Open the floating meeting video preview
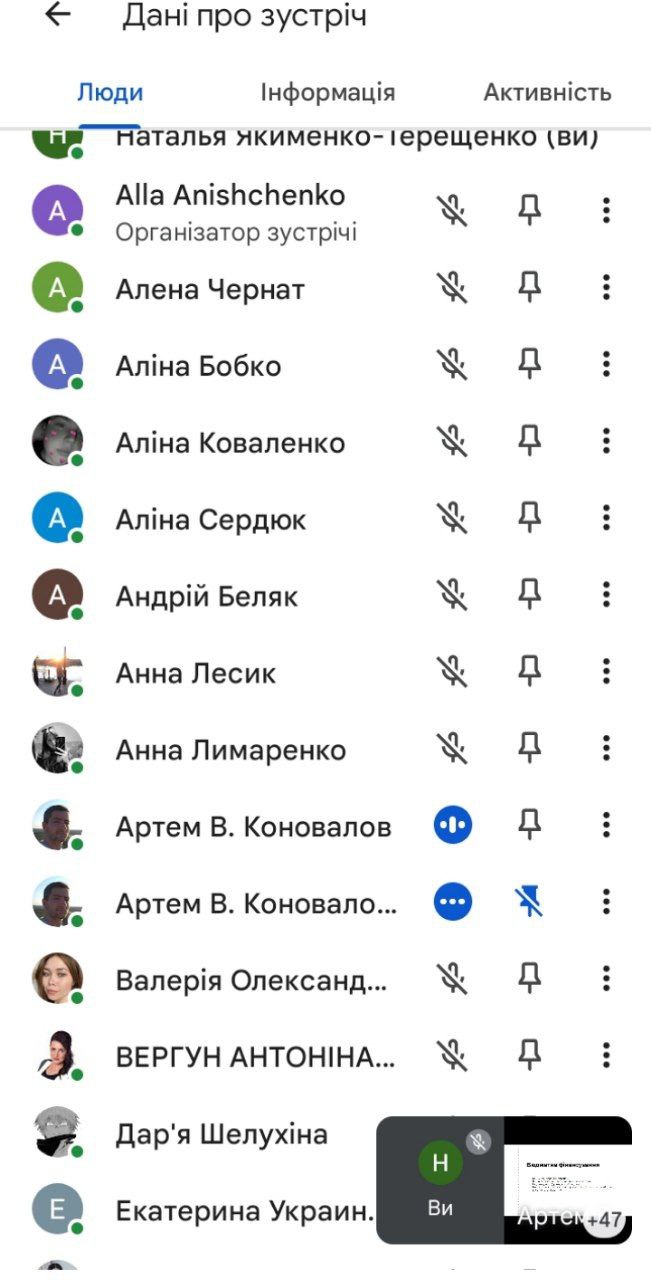Viewport: 651px width, 1280px height. 503,1180
